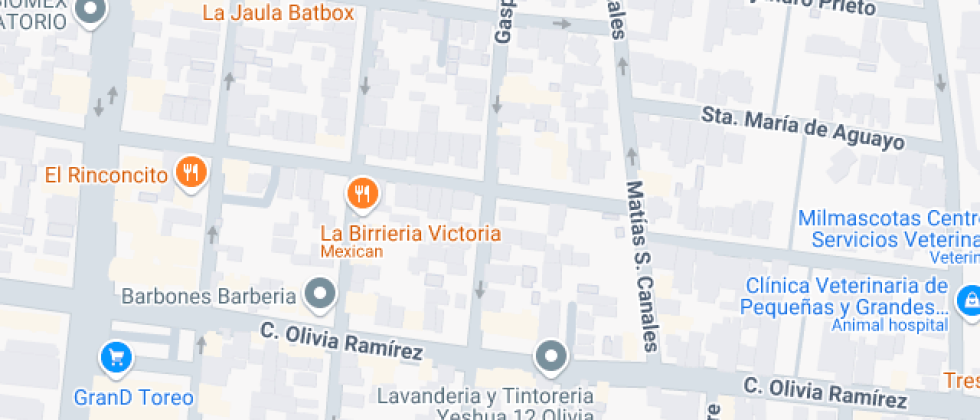Select El Rinconcito restaurant marker
The height and width of the screenshot is (420, 980).
point(190,173)
